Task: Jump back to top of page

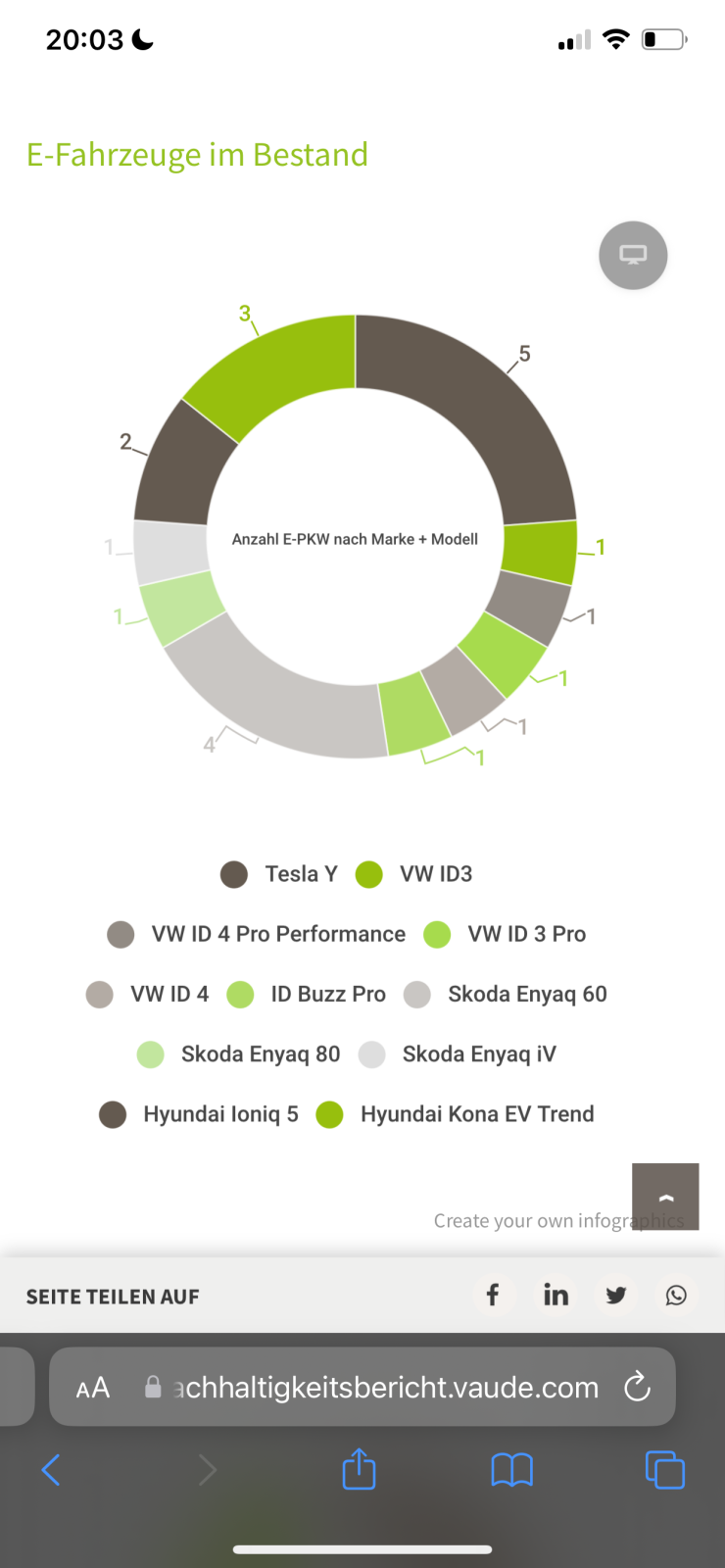Action: (665, 1197)
